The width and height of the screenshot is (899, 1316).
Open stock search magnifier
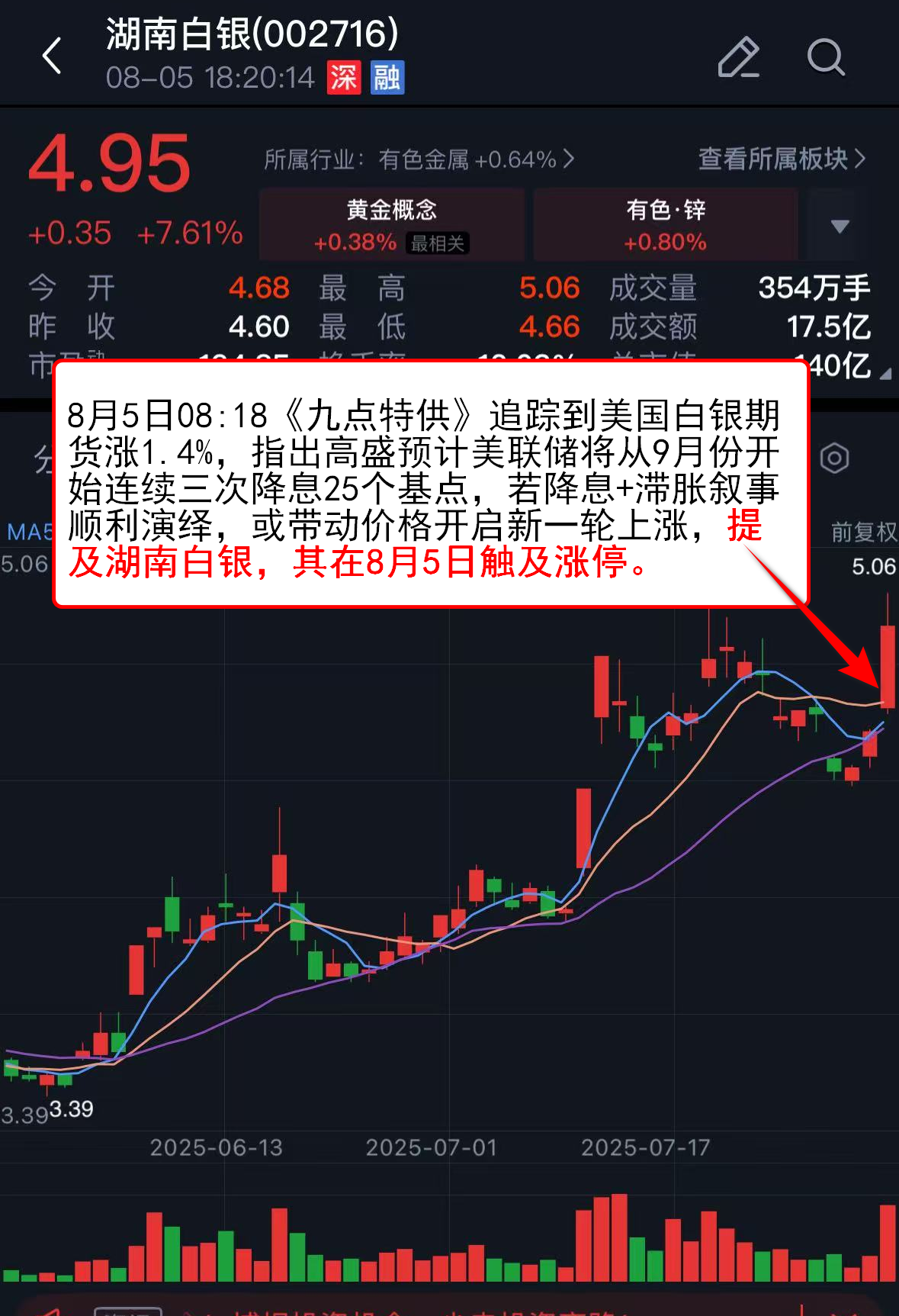[826, 57]
